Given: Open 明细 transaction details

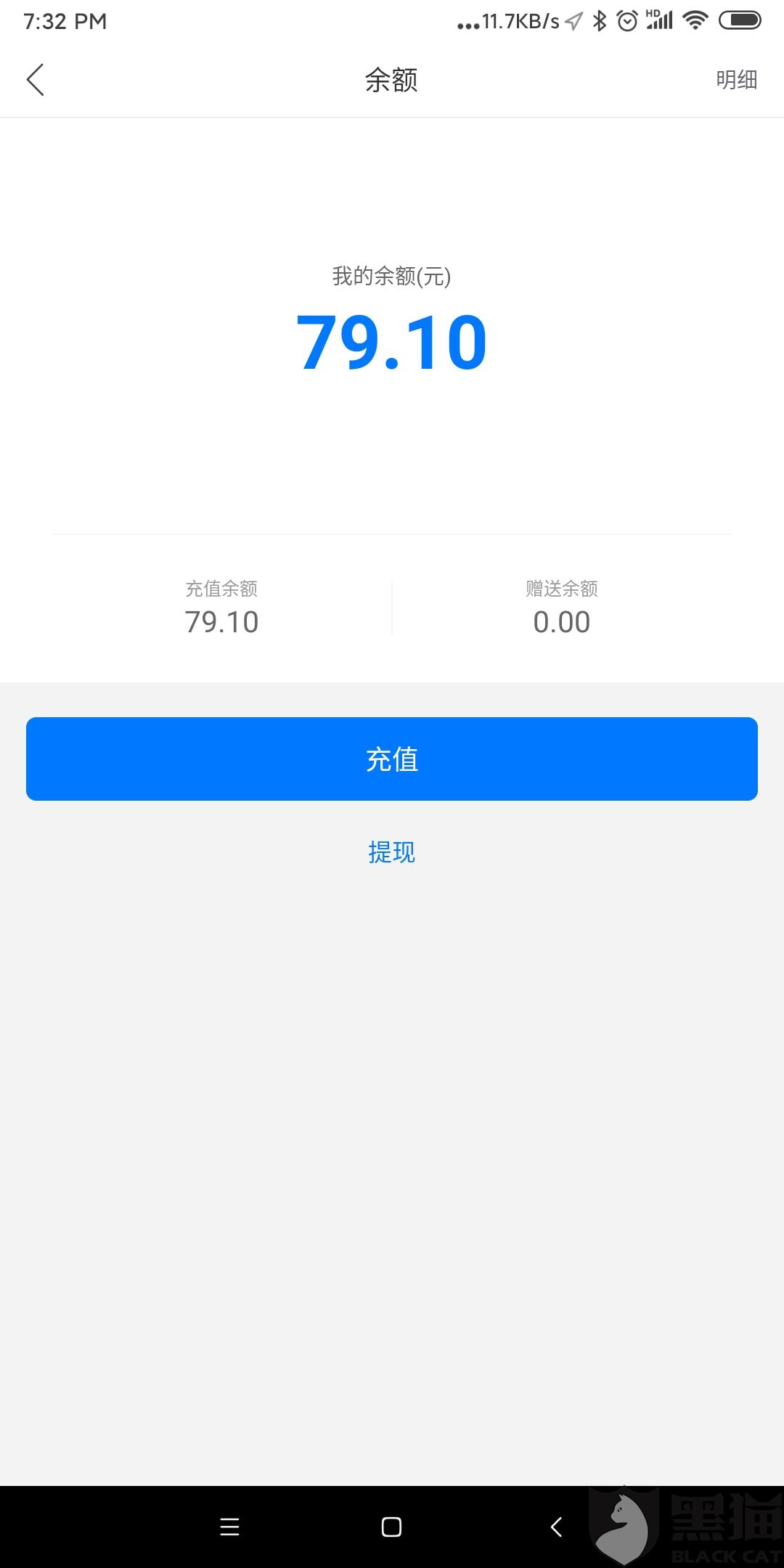Looking at the screenshot, I should 736,80.
